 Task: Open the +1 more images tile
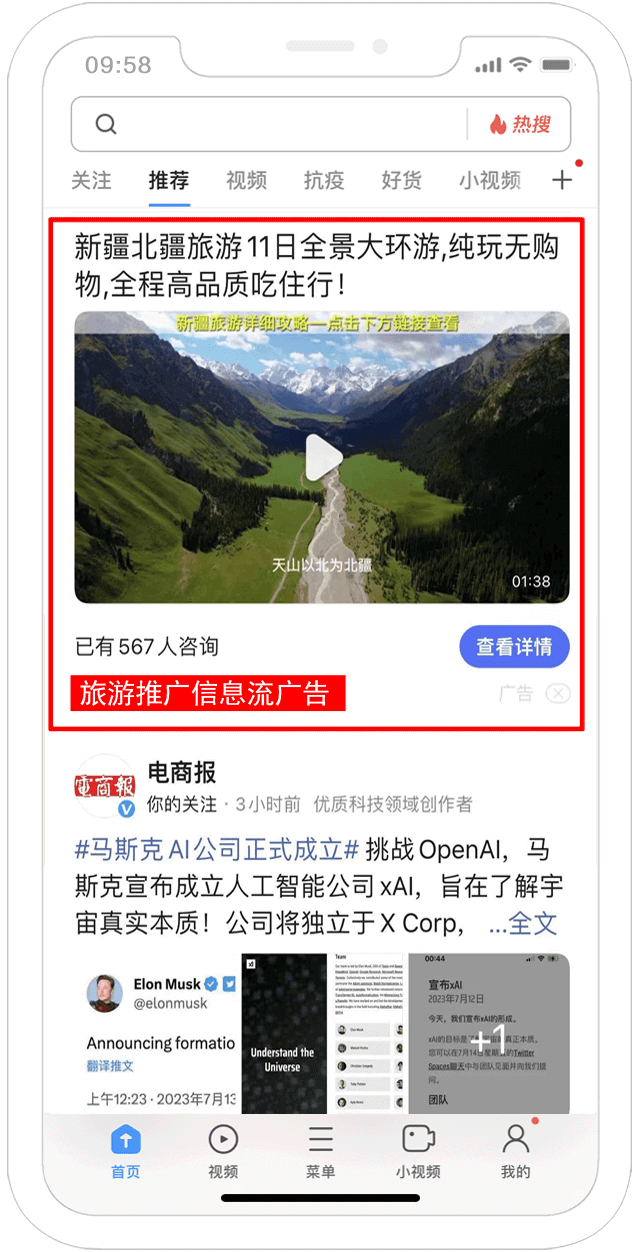(489, 1033)
